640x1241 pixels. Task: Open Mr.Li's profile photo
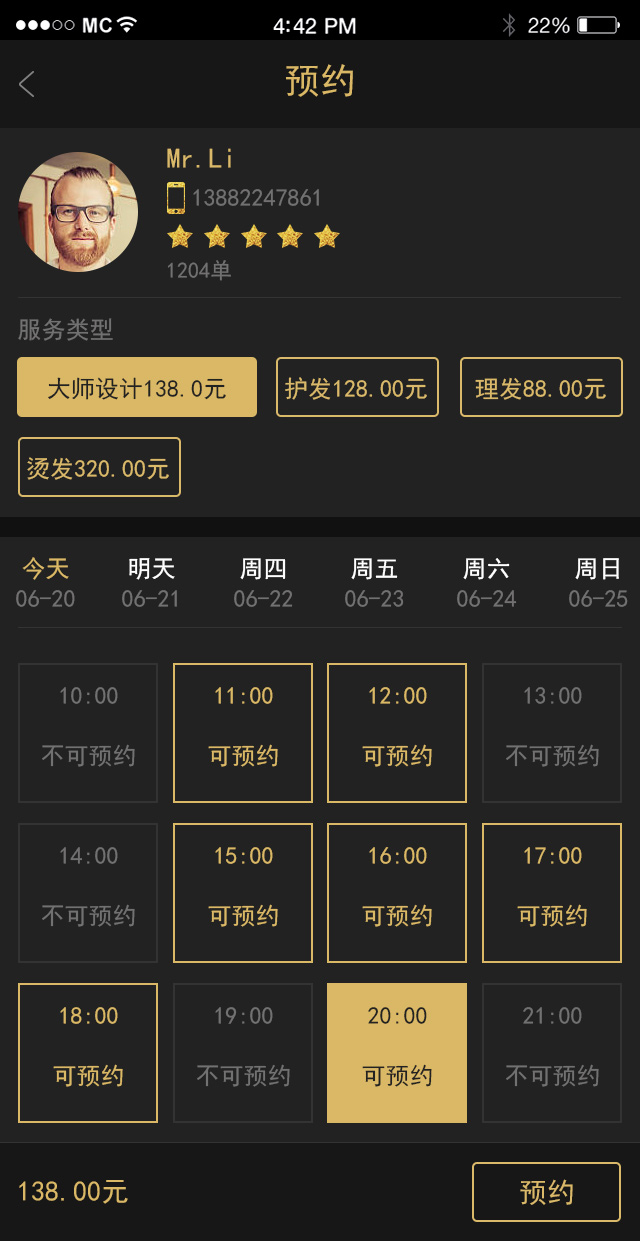click(x=78, y=212)
